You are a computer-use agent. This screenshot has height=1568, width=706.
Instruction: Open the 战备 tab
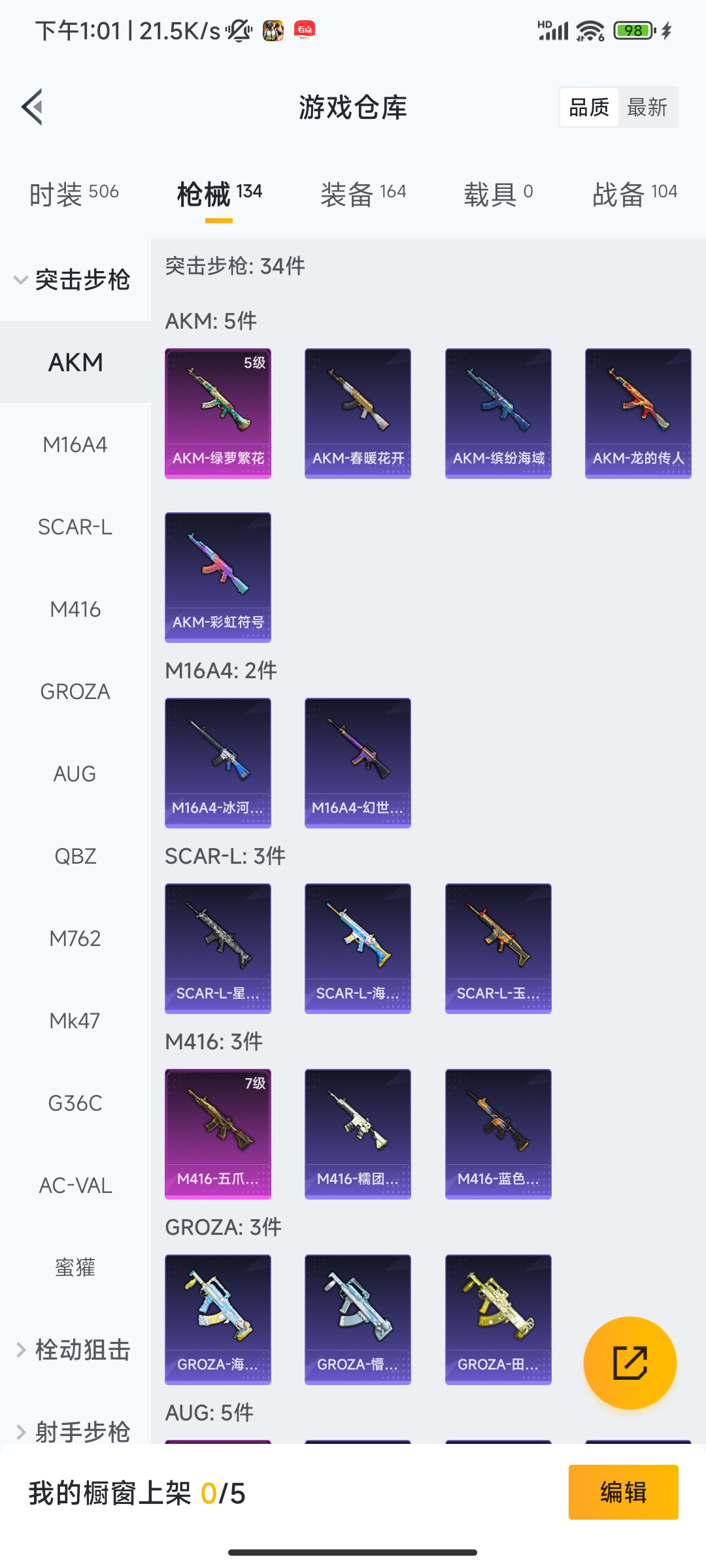coord(634,194)
